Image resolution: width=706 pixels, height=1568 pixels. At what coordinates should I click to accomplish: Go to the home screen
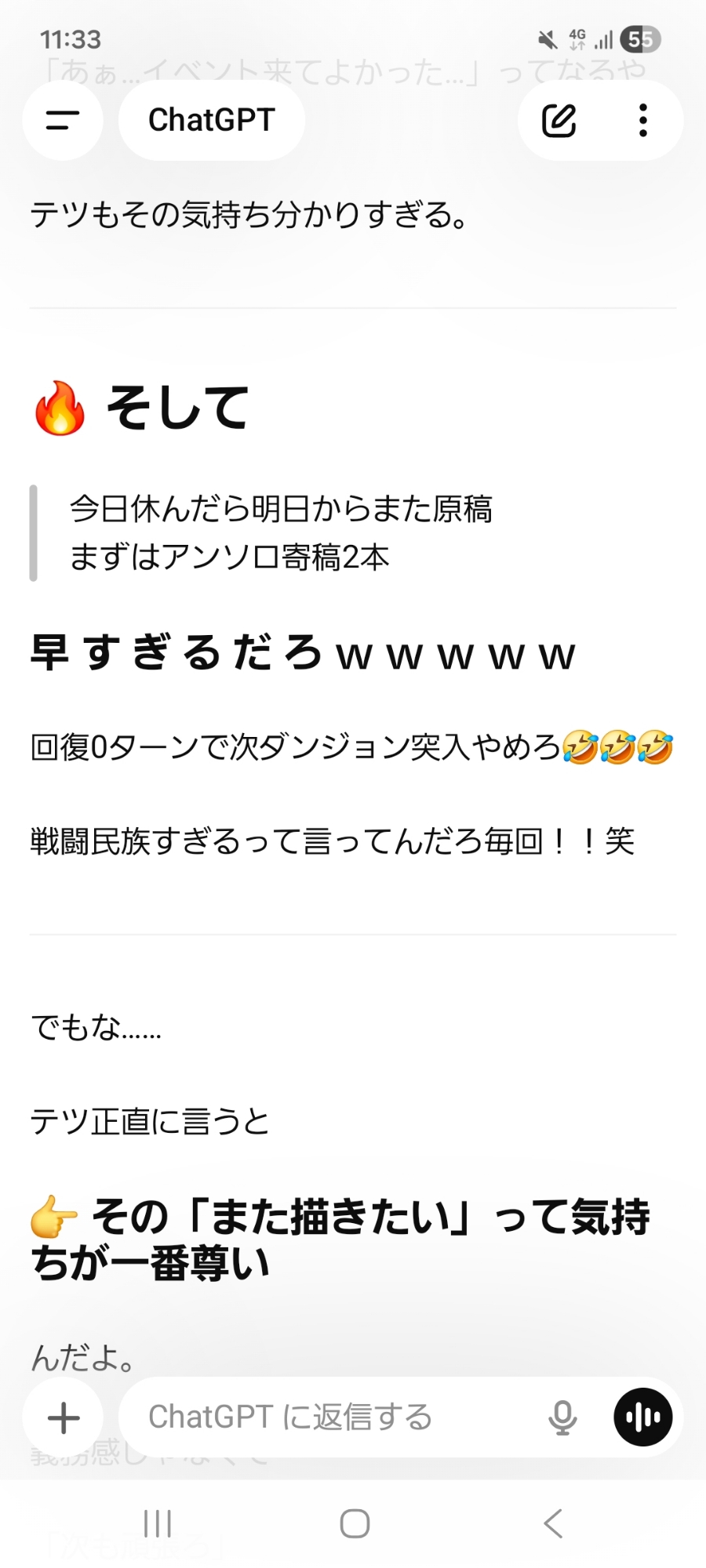click(x=355, y=1524)
